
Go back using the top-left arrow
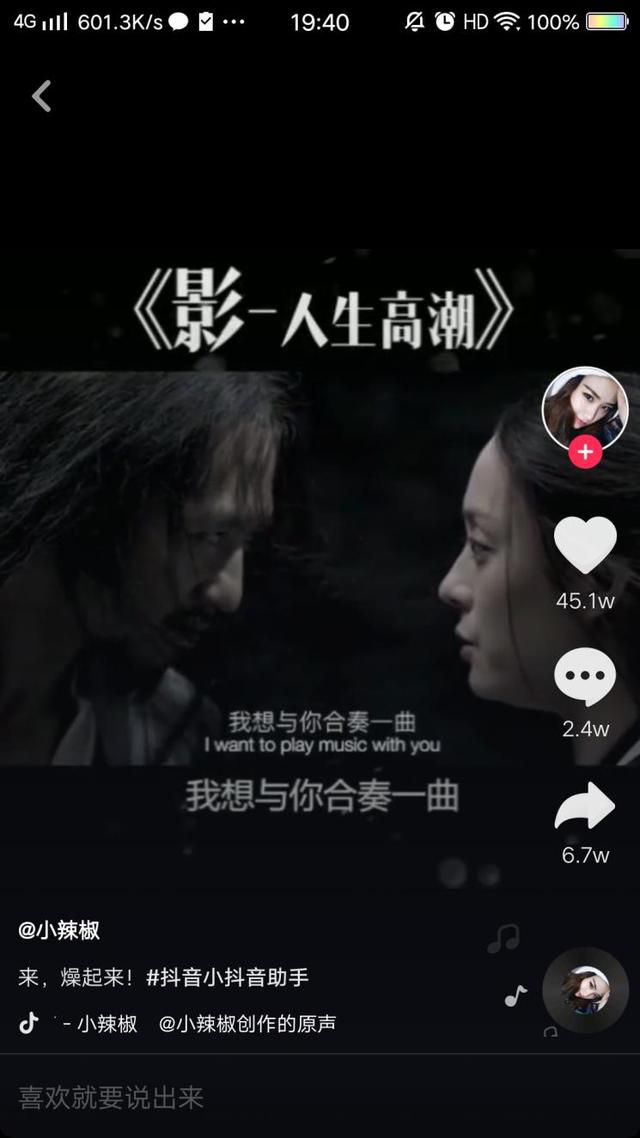[41, 97]
